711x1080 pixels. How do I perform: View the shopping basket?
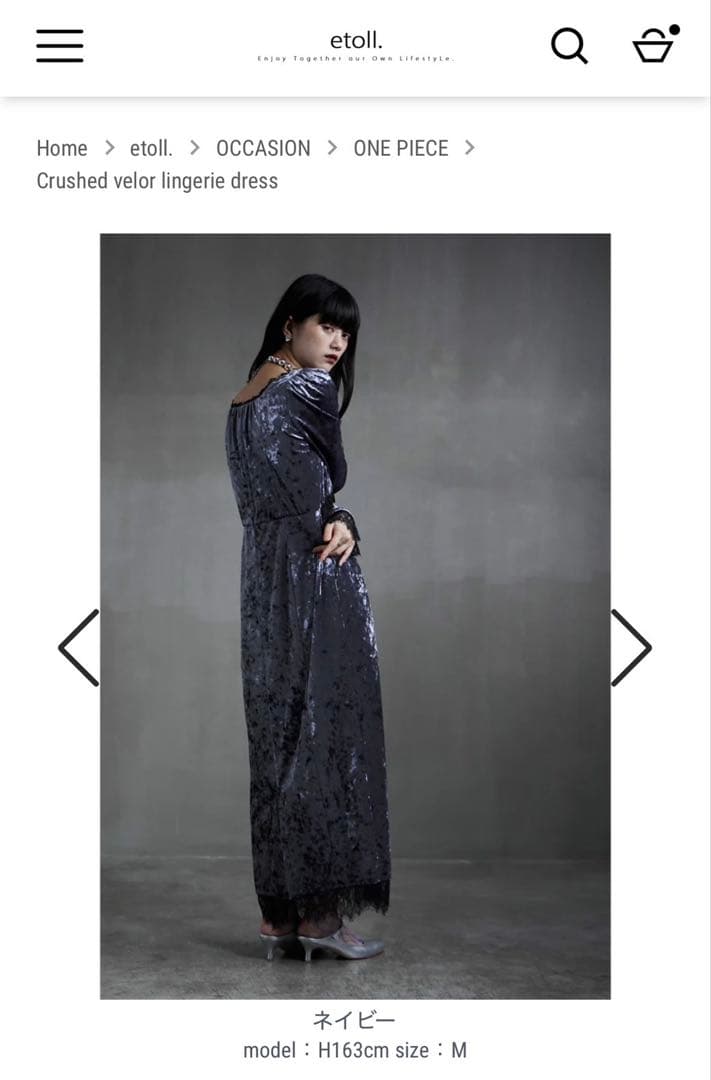click(654, 45)
